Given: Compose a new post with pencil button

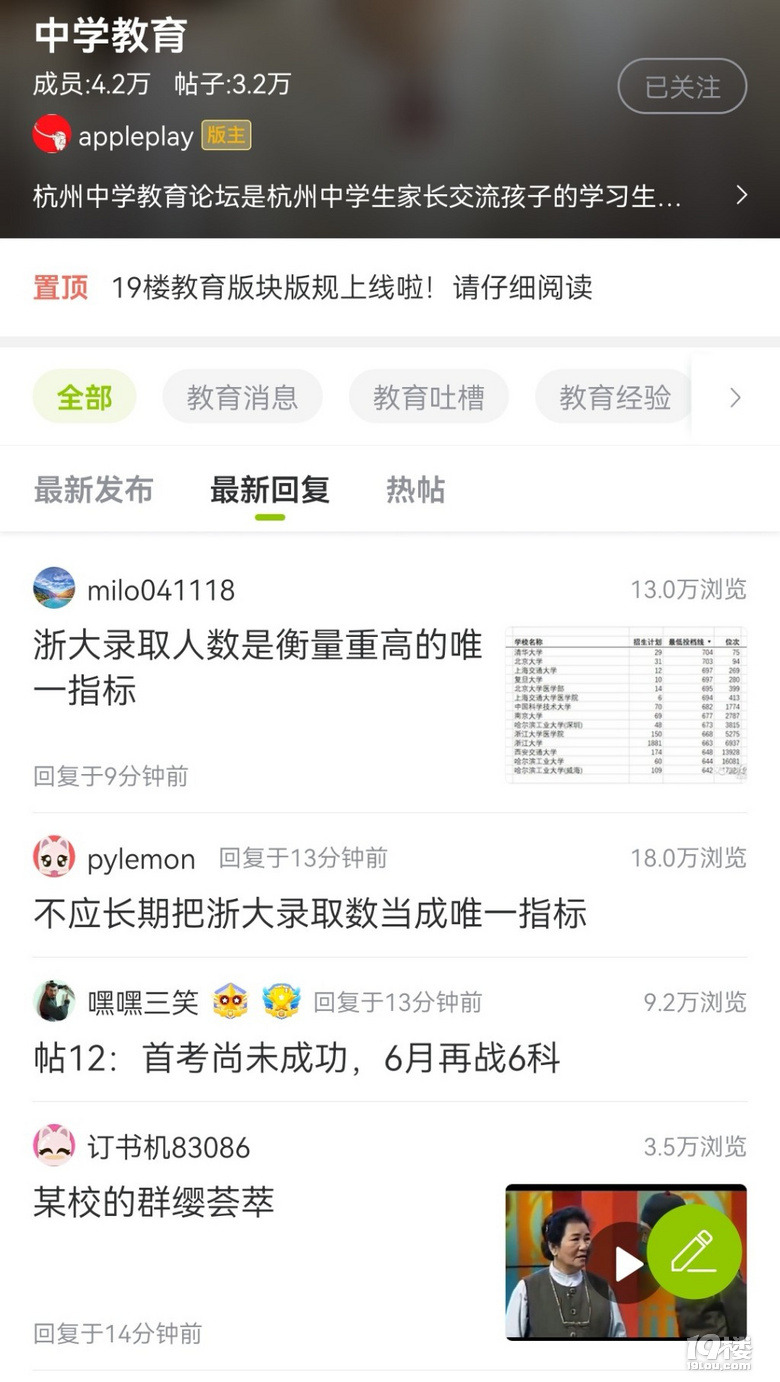Looking at the screenshot, I should (x=694, y=1251).
